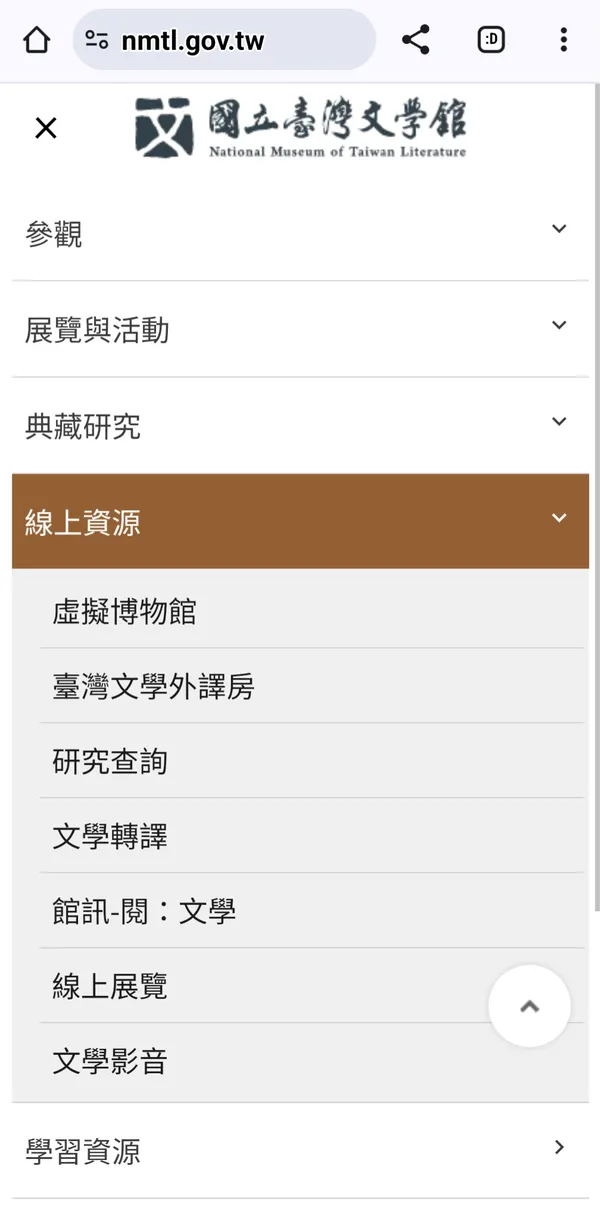Open 文學轉譯
The height and width of the screenshot is (1210, 600).
point(110,836)
